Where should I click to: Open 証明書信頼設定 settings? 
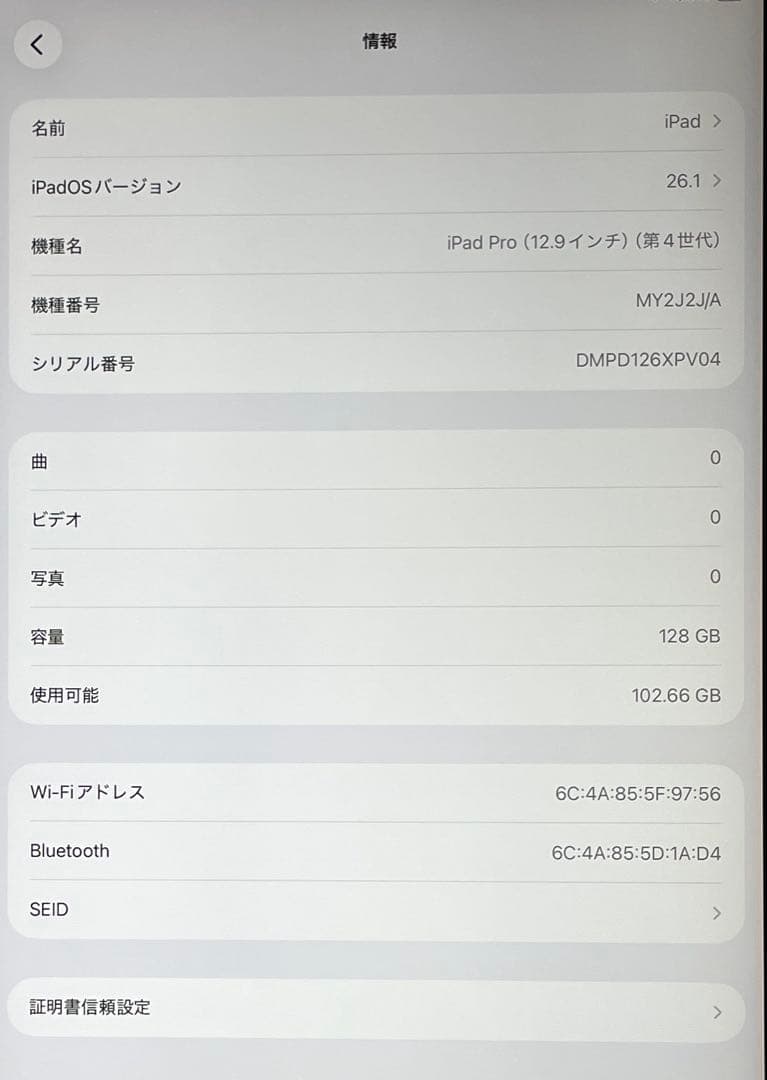(300, 1008)
